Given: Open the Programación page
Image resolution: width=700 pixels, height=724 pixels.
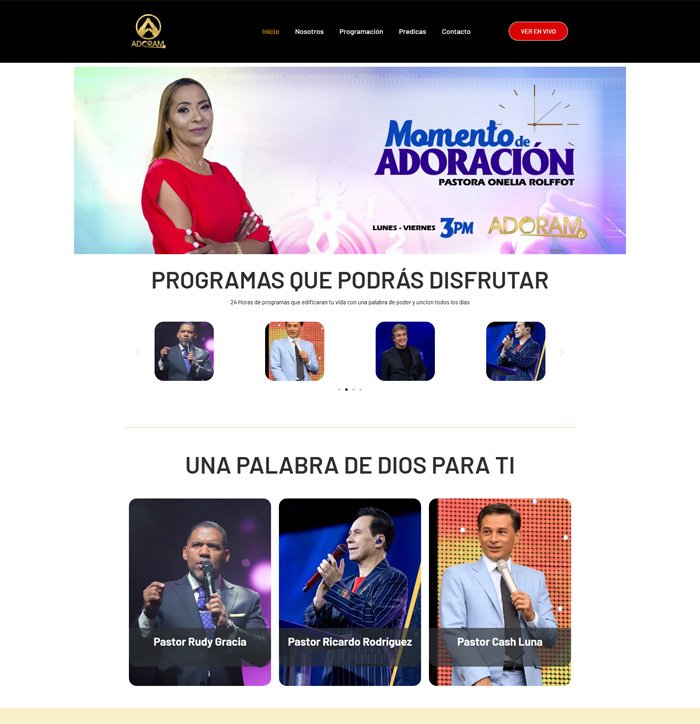Looking at the screenshot, I should [361, 32].
